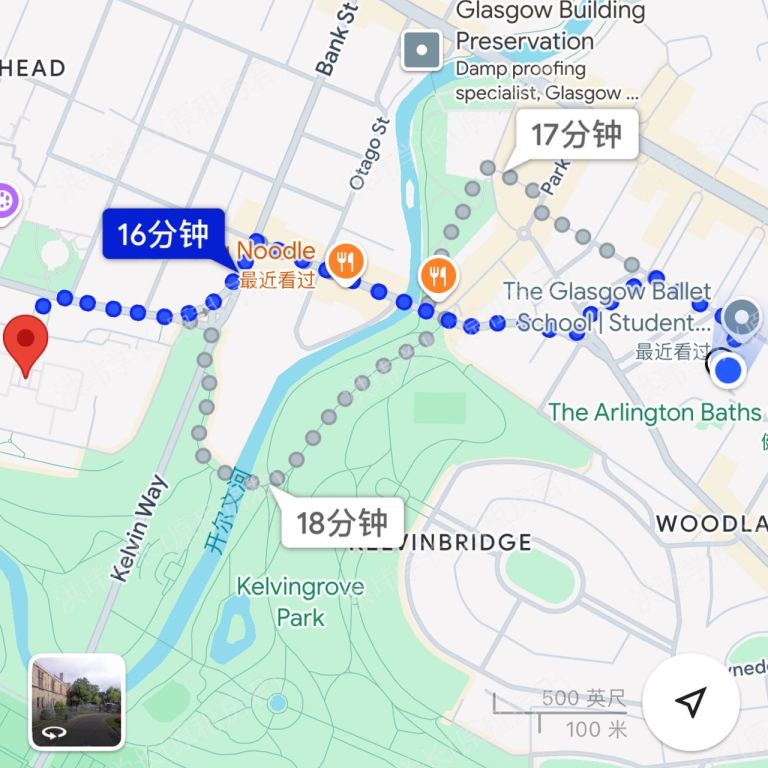
Task: Open The Glasgow Ballet School place label
Action: 607,306
